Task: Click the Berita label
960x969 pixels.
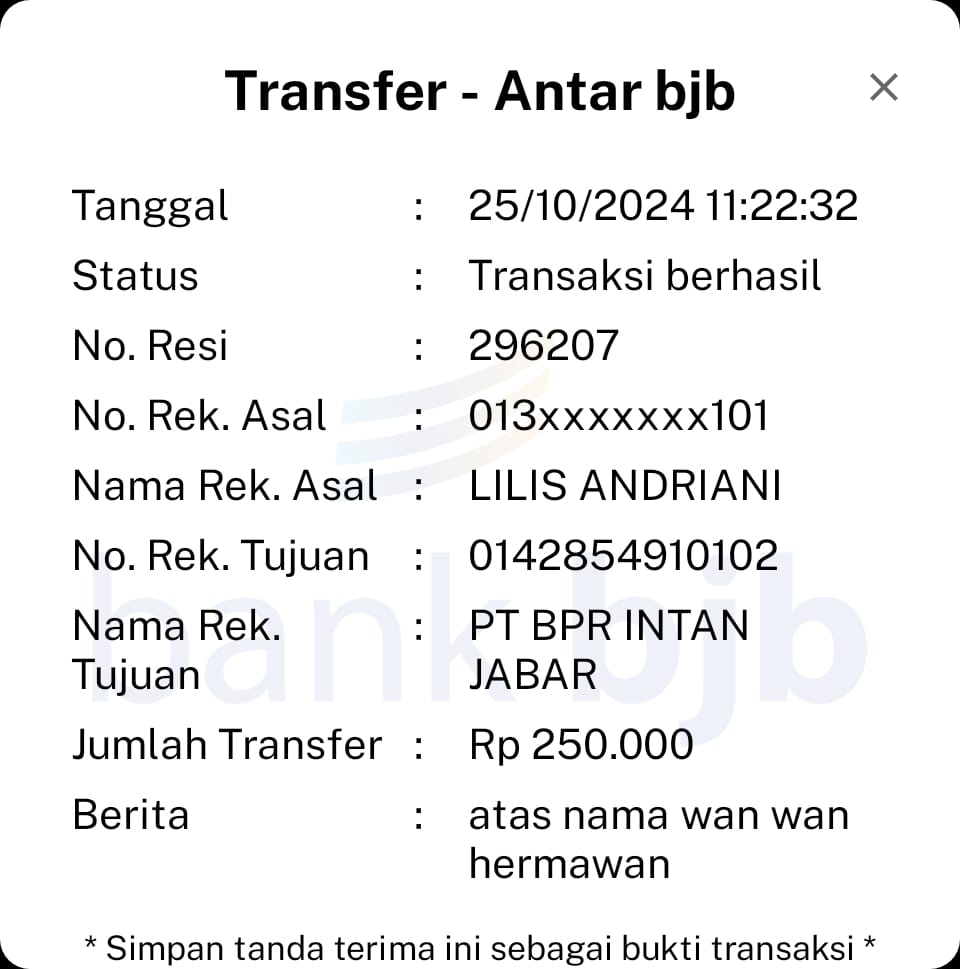Action: click(x=130, y=814)
